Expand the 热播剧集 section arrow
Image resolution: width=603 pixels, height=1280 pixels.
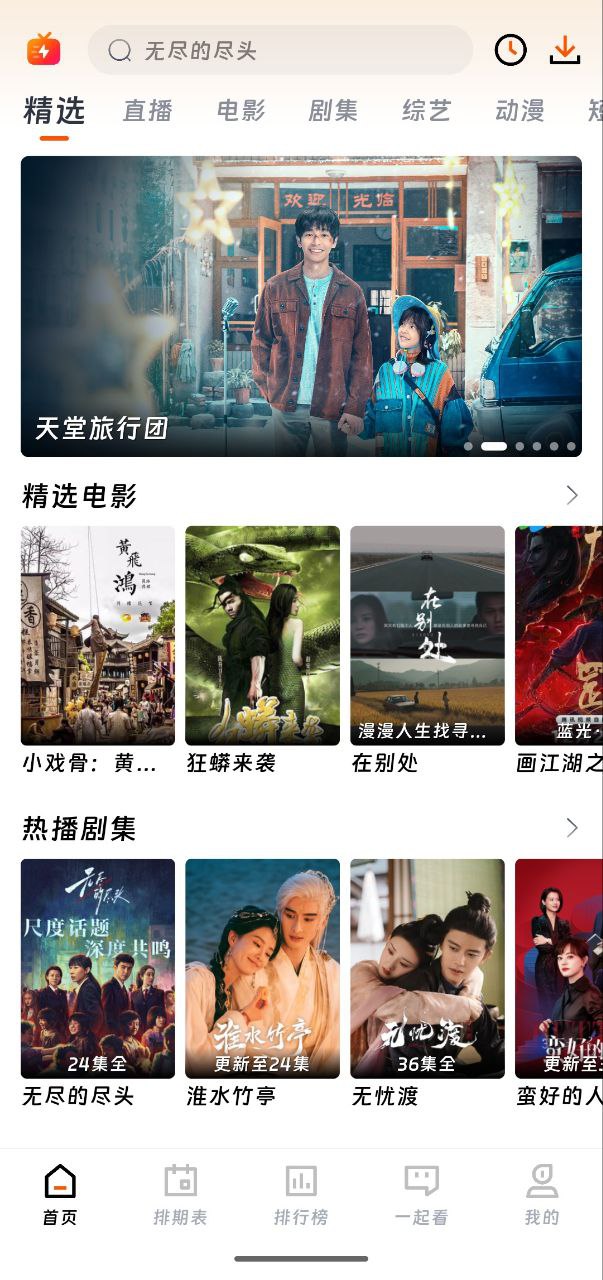coord(572,828)
